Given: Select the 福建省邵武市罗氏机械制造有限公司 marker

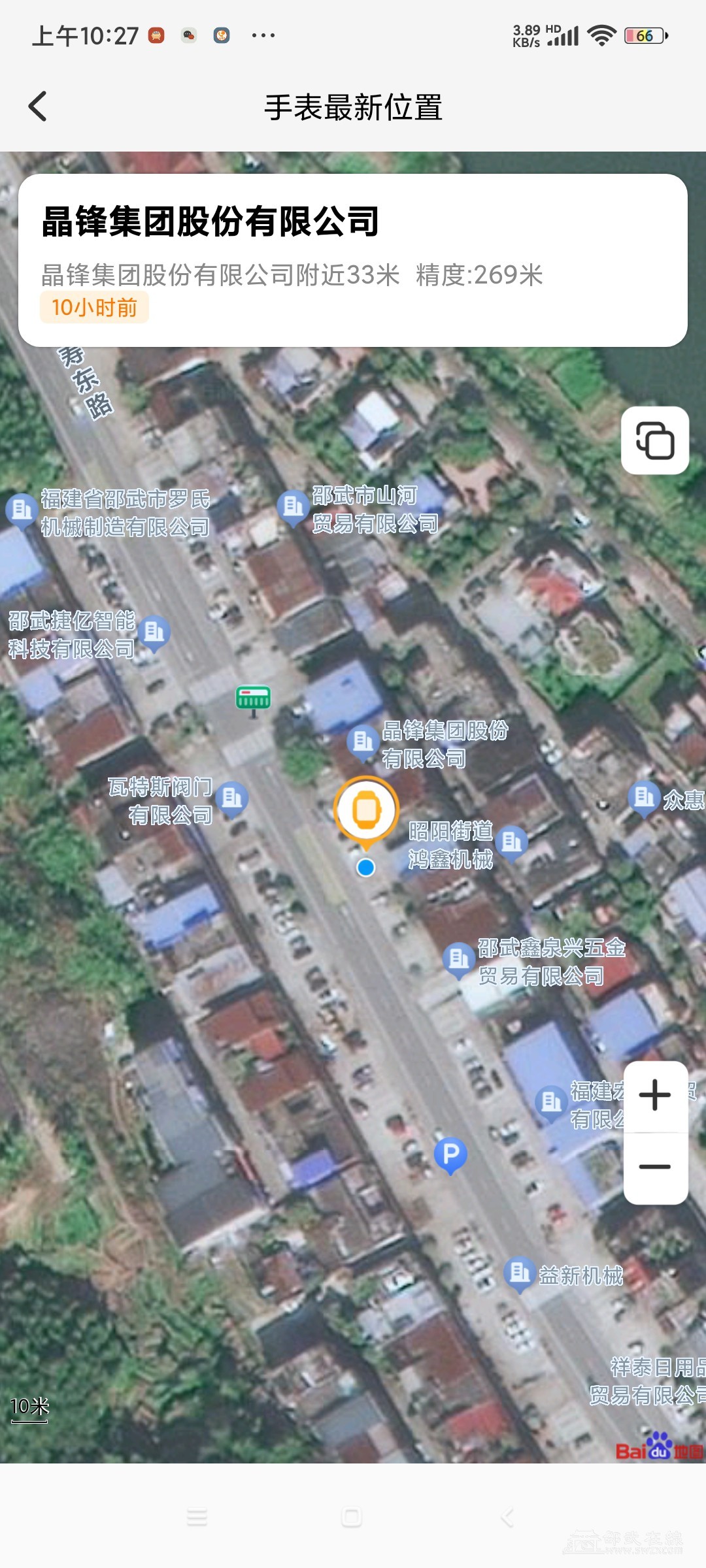Looking at the screenshot, I should pos(22,510).
